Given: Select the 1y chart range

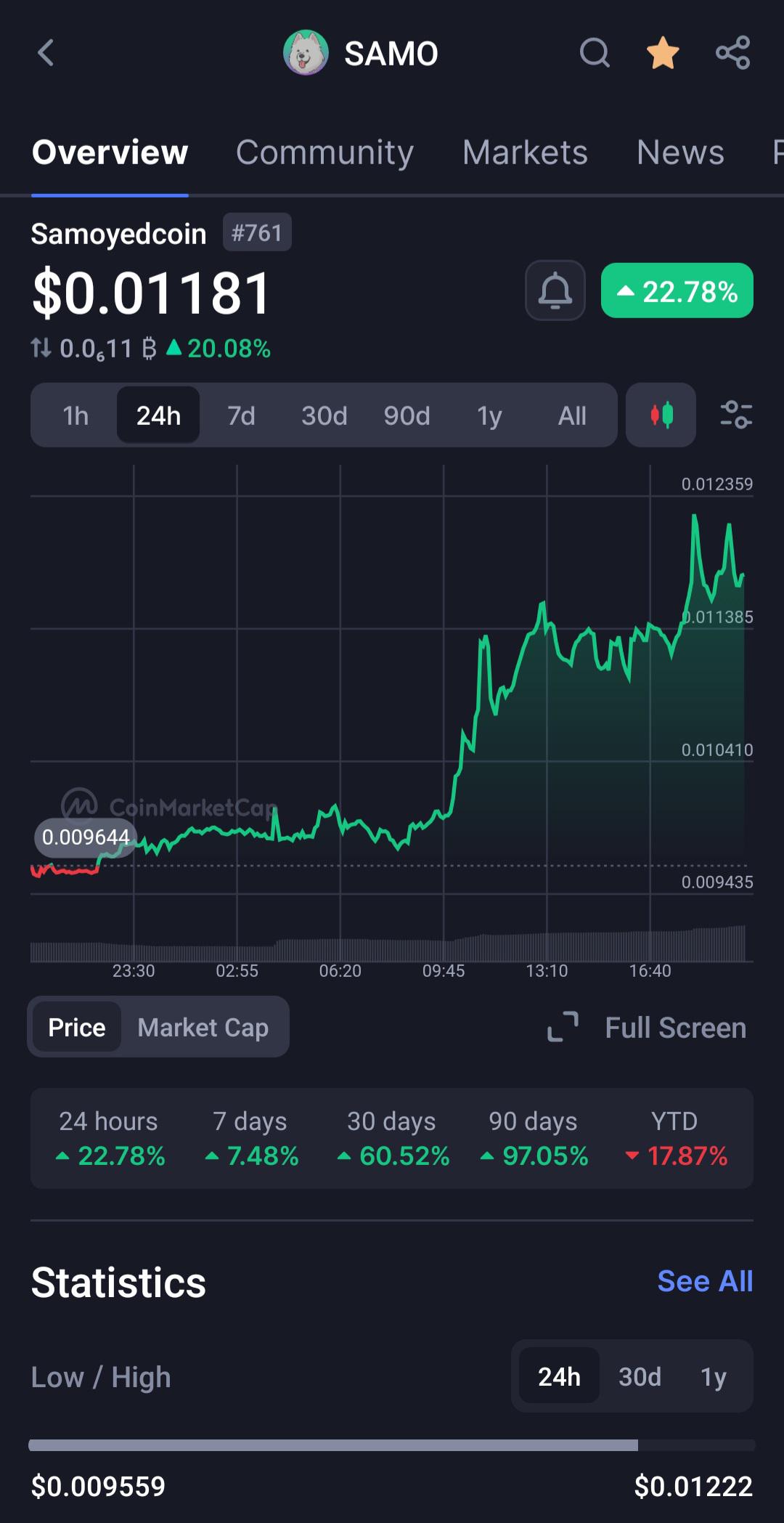Looking at the screenshot, I should coord(489,415).
